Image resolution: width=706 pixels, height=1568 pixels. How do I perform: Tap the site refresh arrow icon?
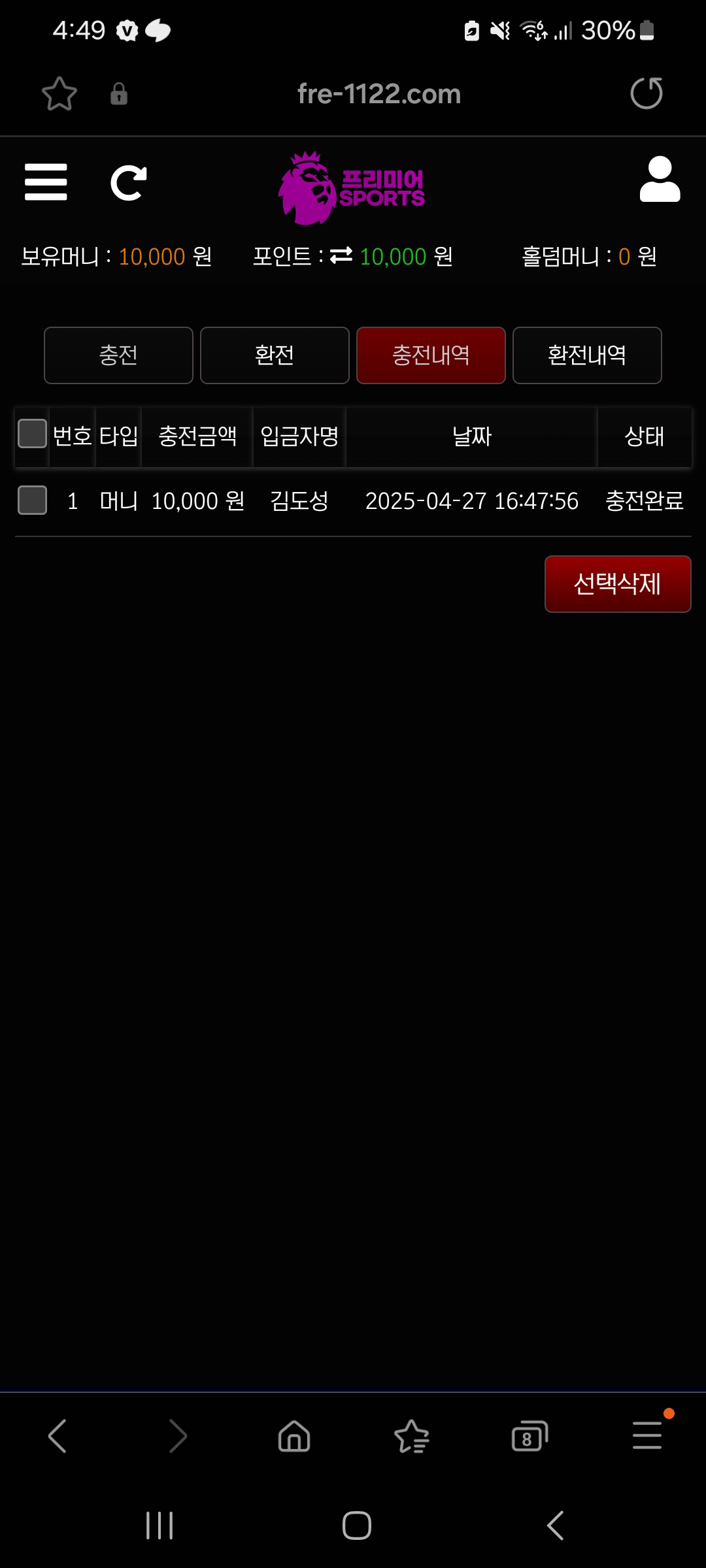click(128, 183)
